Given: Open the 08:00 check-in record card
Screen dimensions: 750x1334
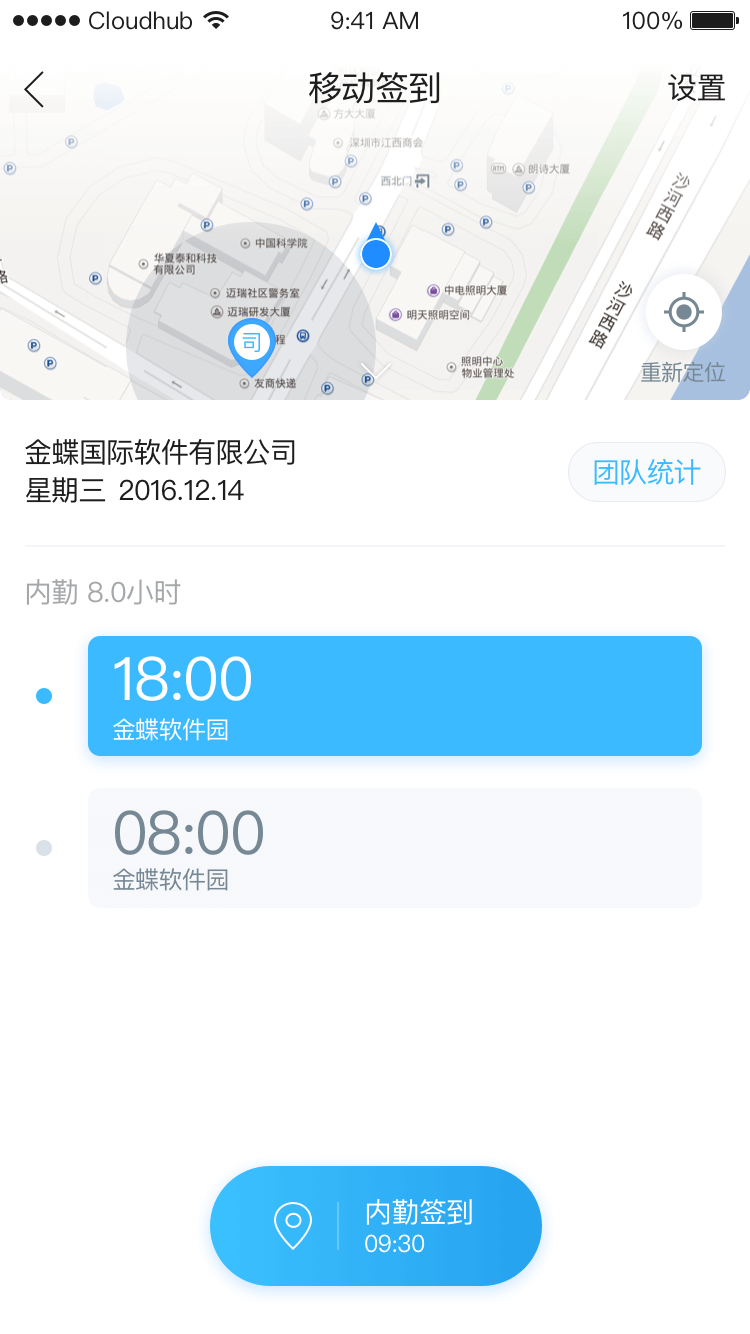Looking at the screenshot, I should pyautogui.click(x=395, y=848).
